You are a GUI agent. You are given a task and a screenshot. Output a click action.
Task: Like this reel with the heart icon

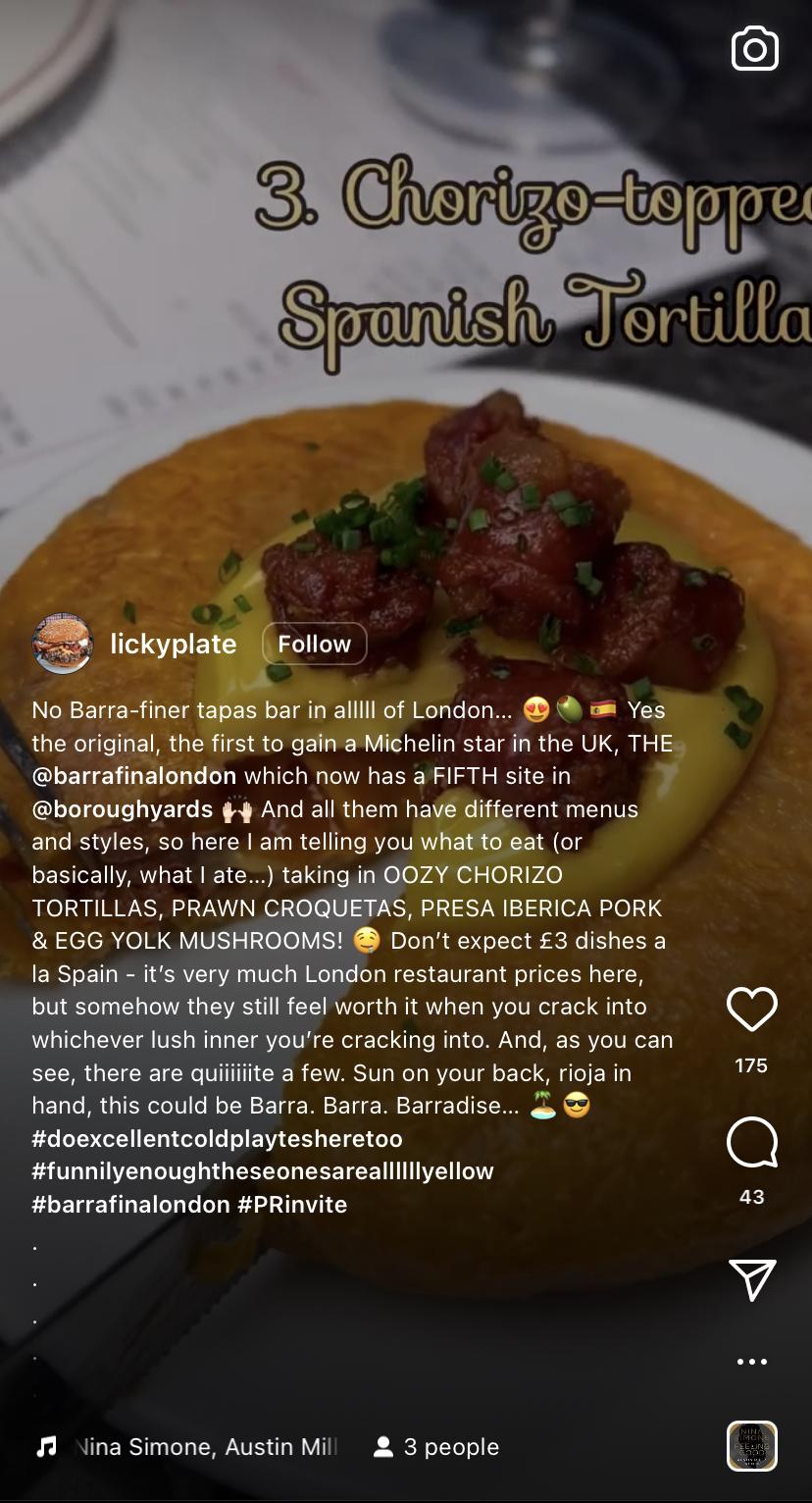[751, 1010]
